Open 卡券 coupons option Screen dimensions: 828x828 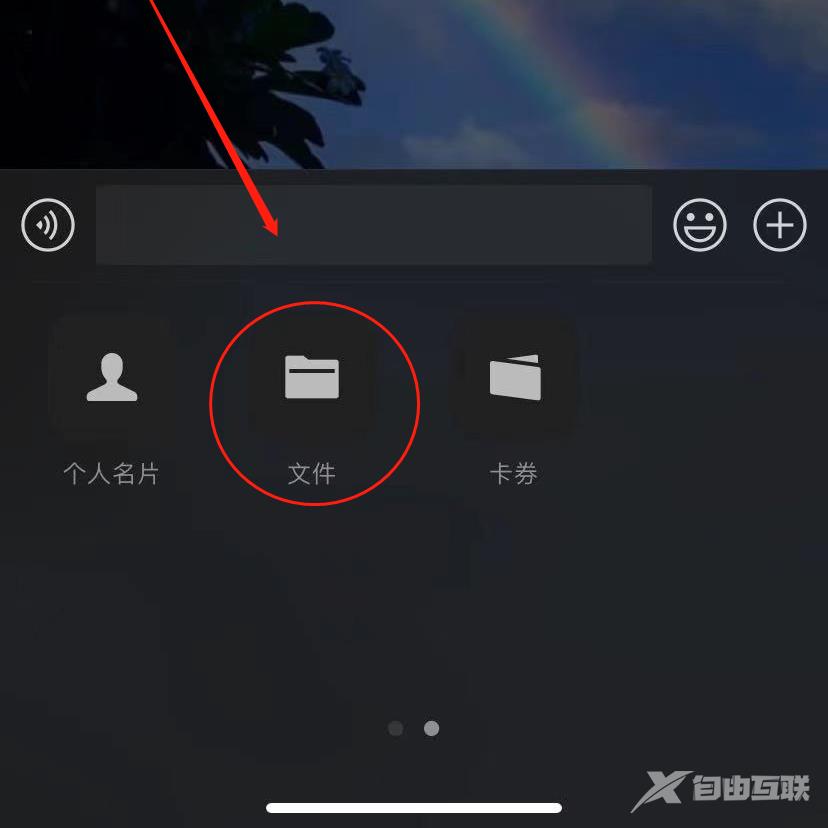[x=514, y=379]
